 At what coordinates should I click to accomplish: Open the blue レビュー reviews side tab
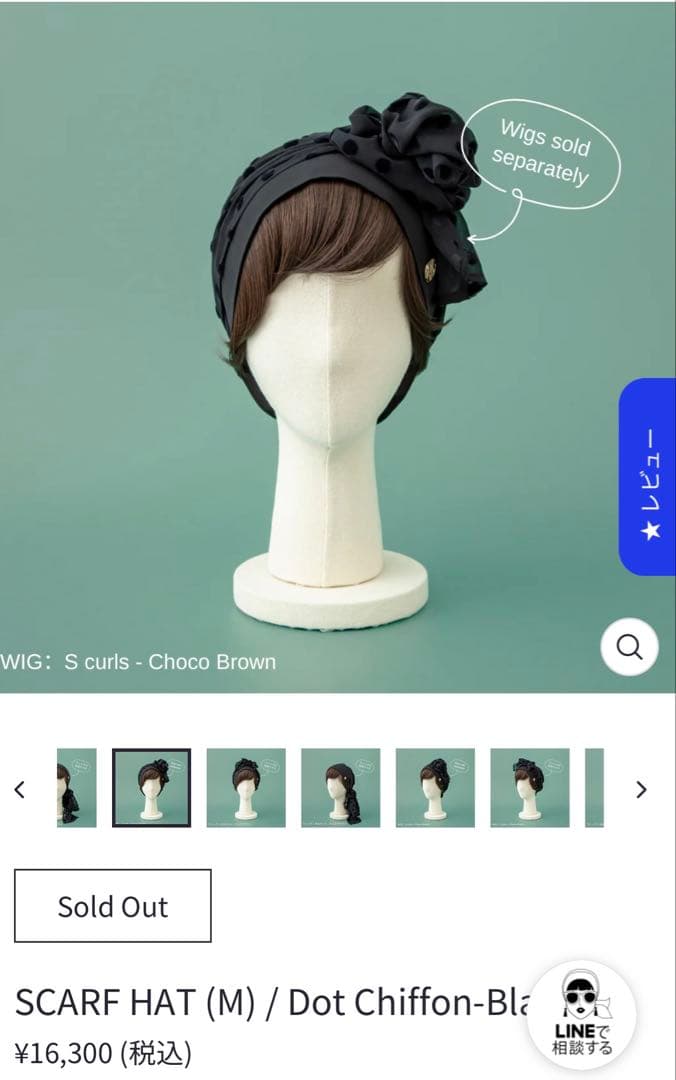[x=647, y=477]
